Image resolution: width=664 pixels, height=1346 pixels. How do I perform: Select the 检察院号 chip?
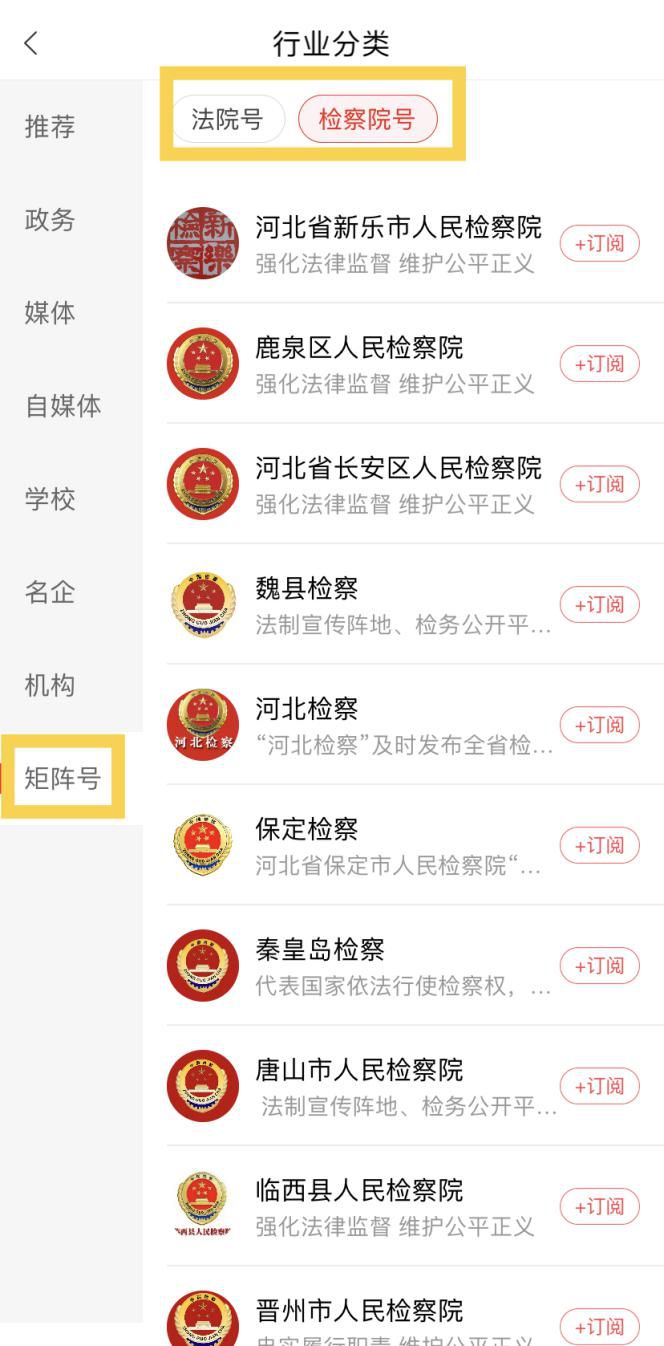(367, 119)
